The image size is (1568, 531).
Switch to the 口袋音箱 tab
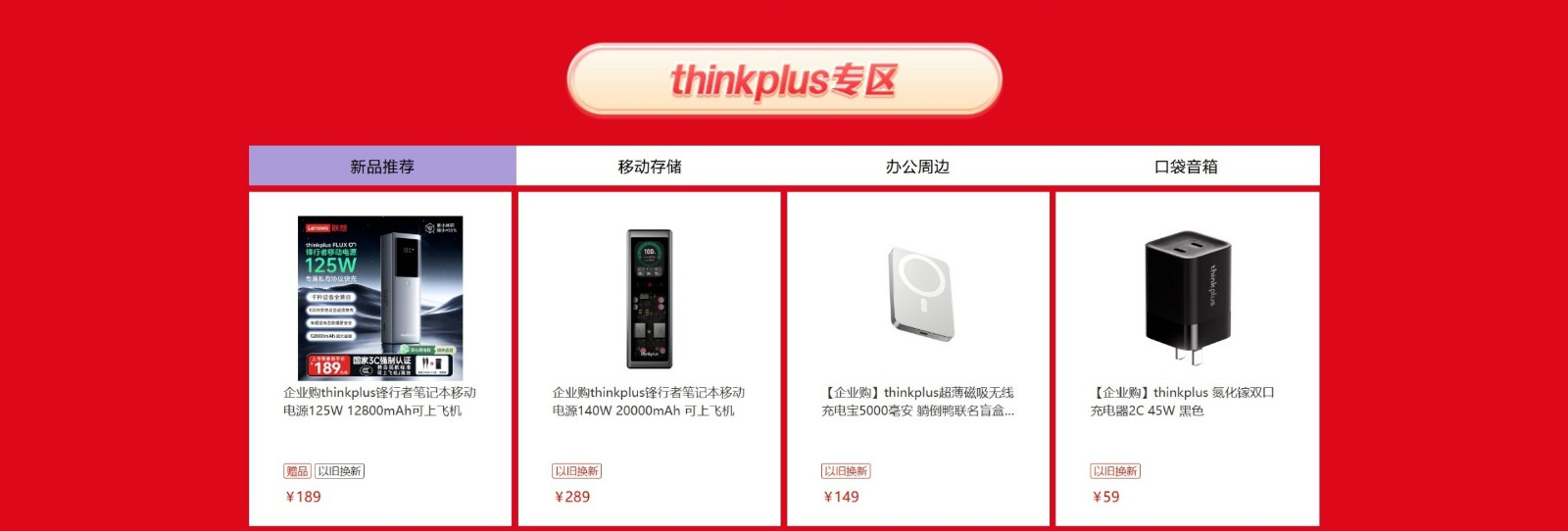[1186, 167]
